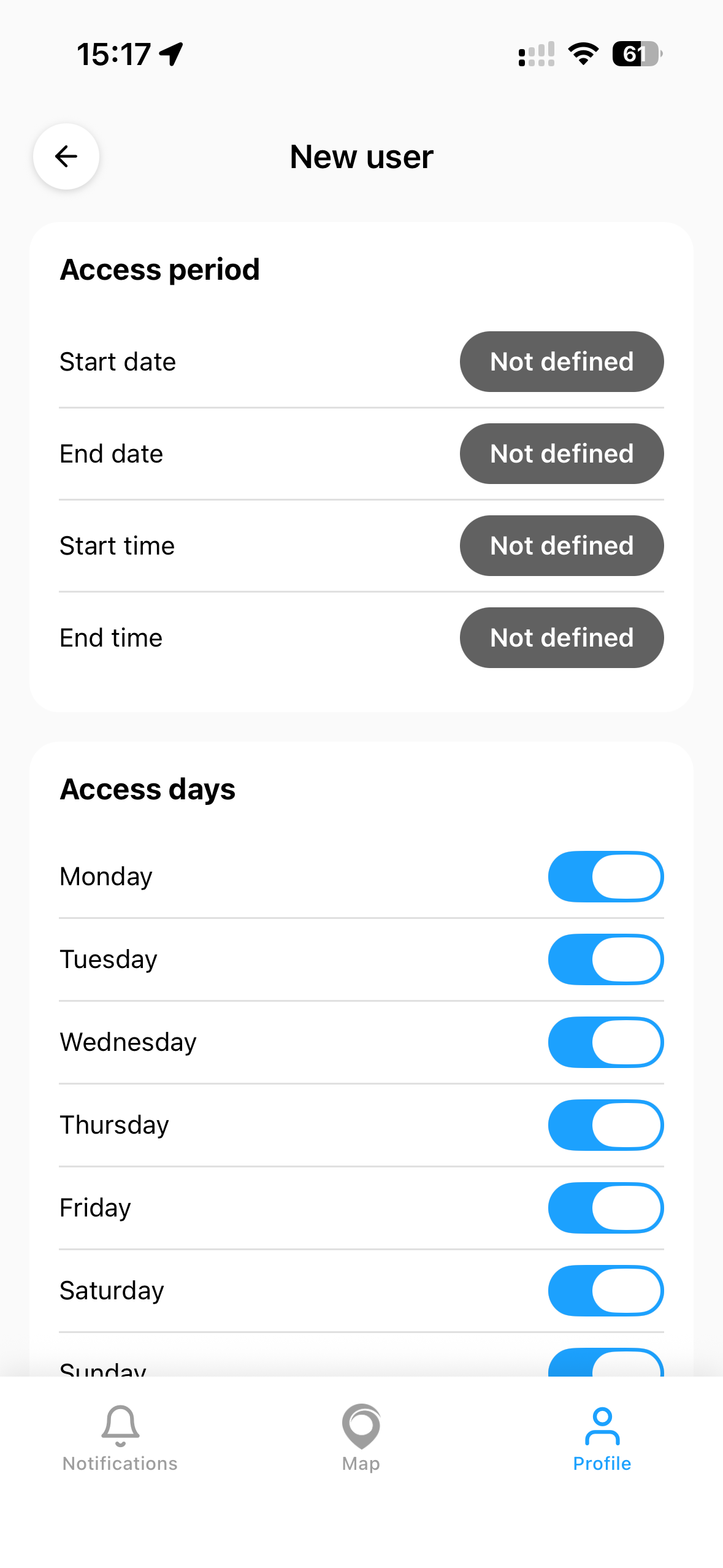Viewport: 723px width, 1568px height.
Task: Tap the battery indicator icon
Action: (635, 54)
